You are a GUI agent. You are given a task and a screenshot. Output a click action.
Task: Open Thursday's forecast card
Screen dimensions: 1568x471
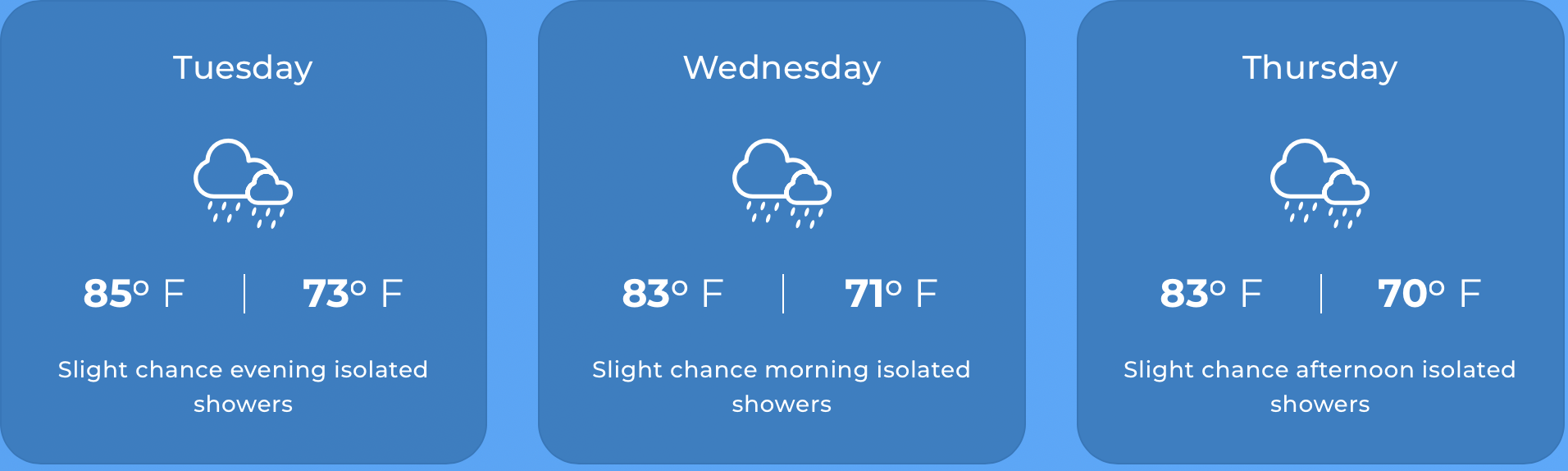(1320, 232)
